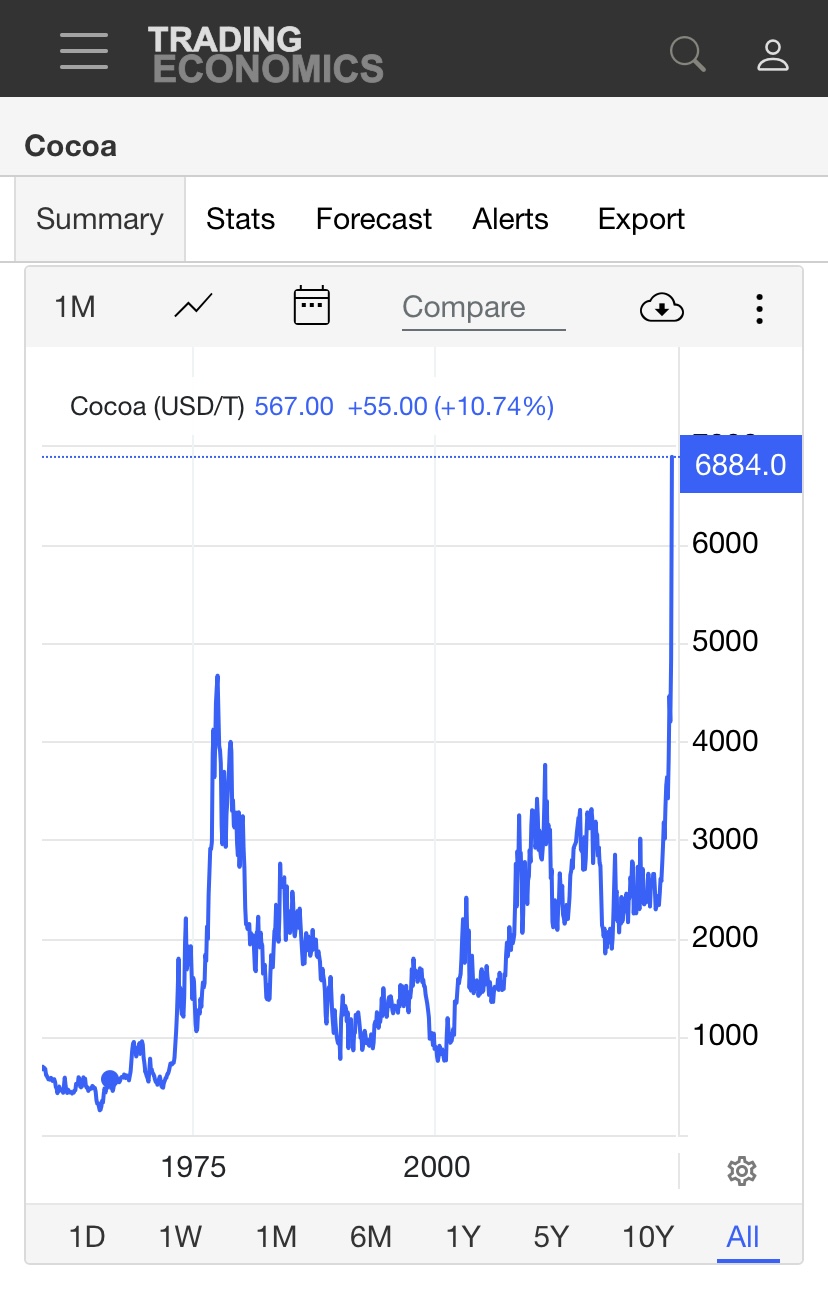Tap the search magnifier icon

tap(687, 54)
